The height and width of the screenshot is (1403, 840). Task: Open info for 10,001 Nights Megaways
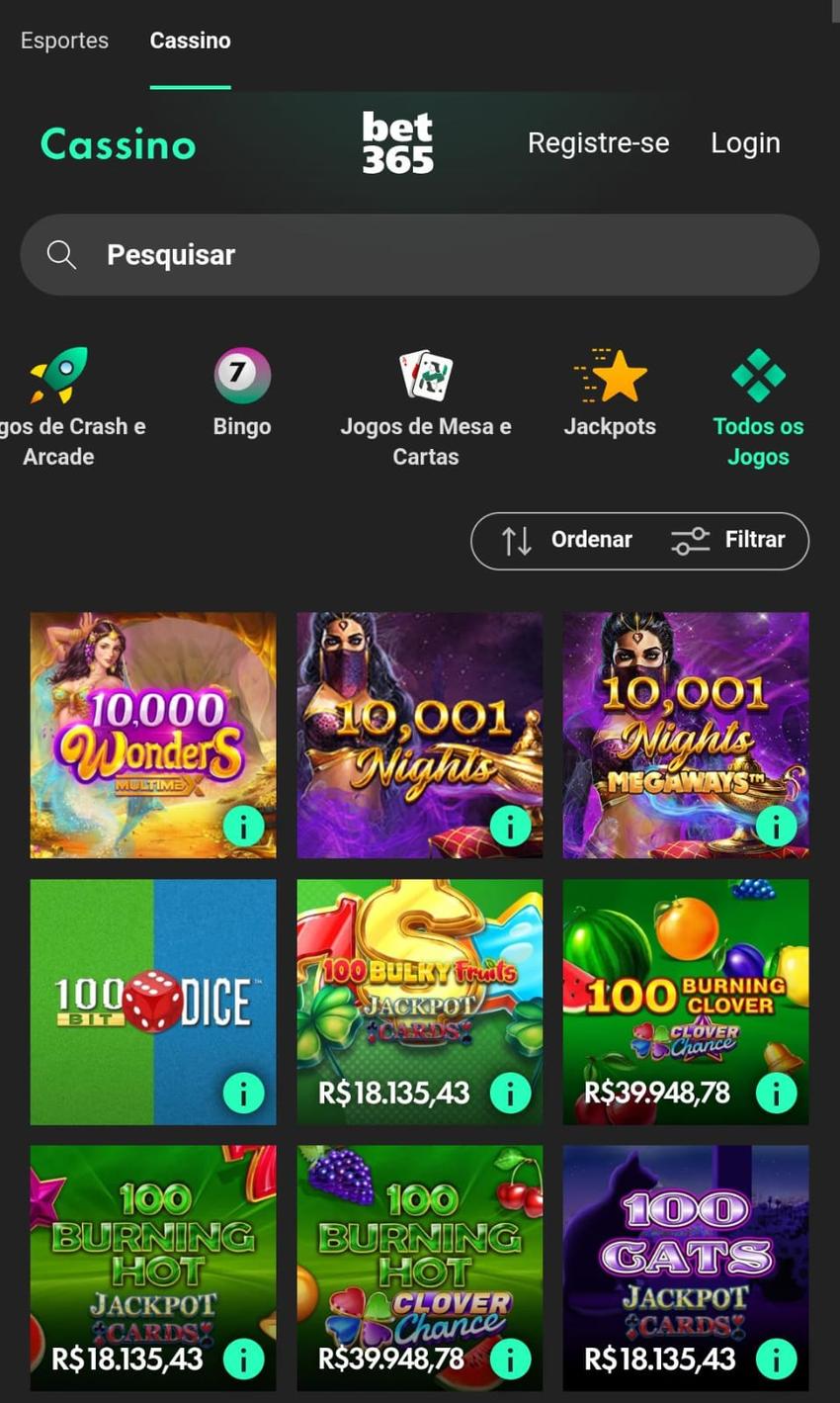tap(776, 825)
